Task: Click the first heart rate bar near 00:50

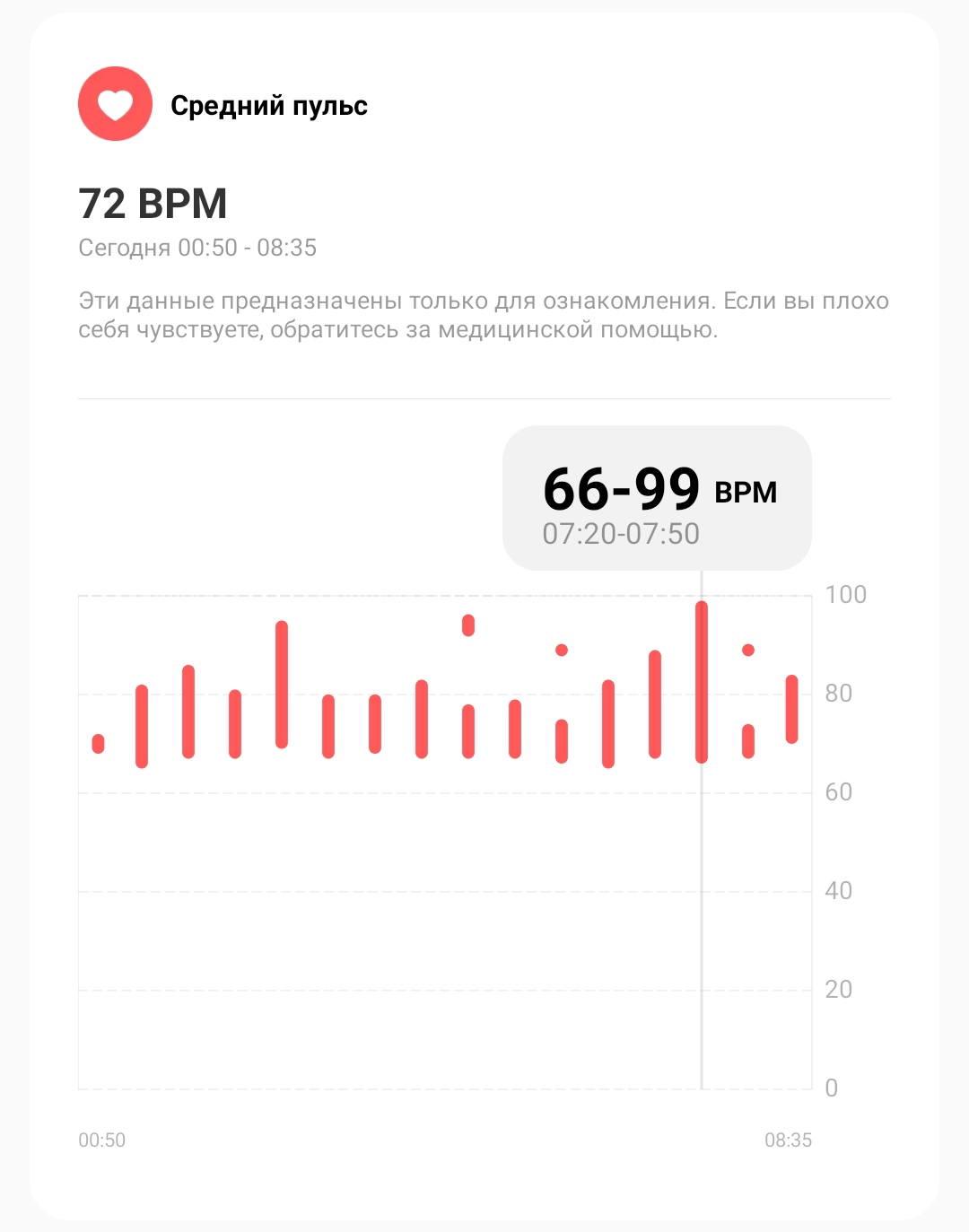Action: (100, 743)
